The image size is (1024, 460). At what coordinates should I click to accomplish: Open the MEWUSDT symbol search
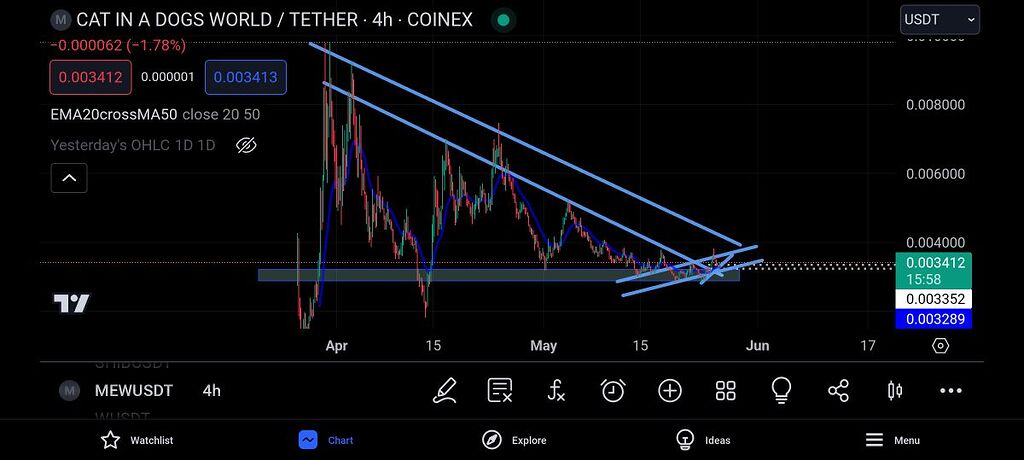[x=134, y=390]
